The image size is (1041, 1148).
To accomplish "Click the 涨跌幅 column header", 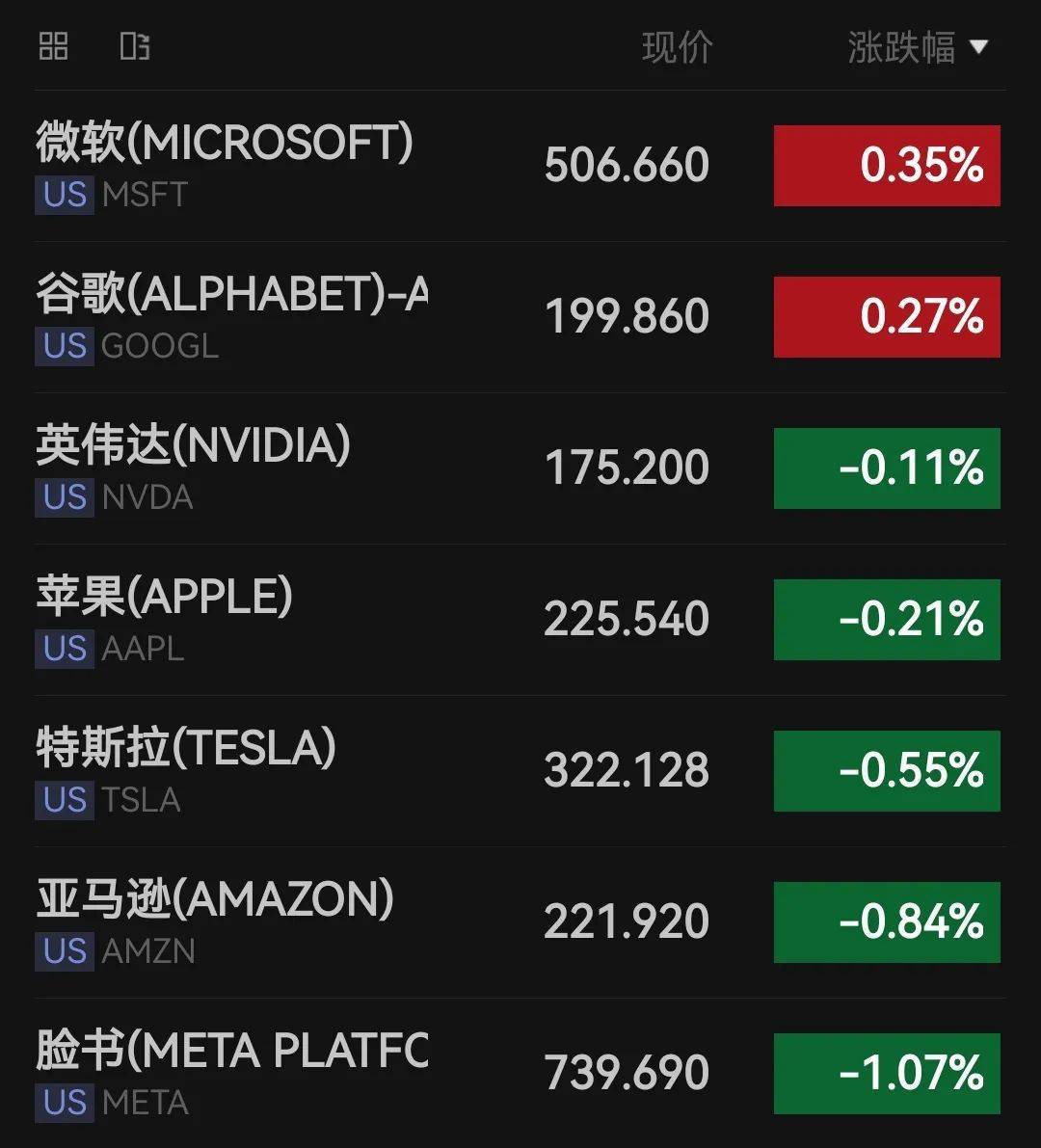I will pyautogui.click(x=902, y=45).
